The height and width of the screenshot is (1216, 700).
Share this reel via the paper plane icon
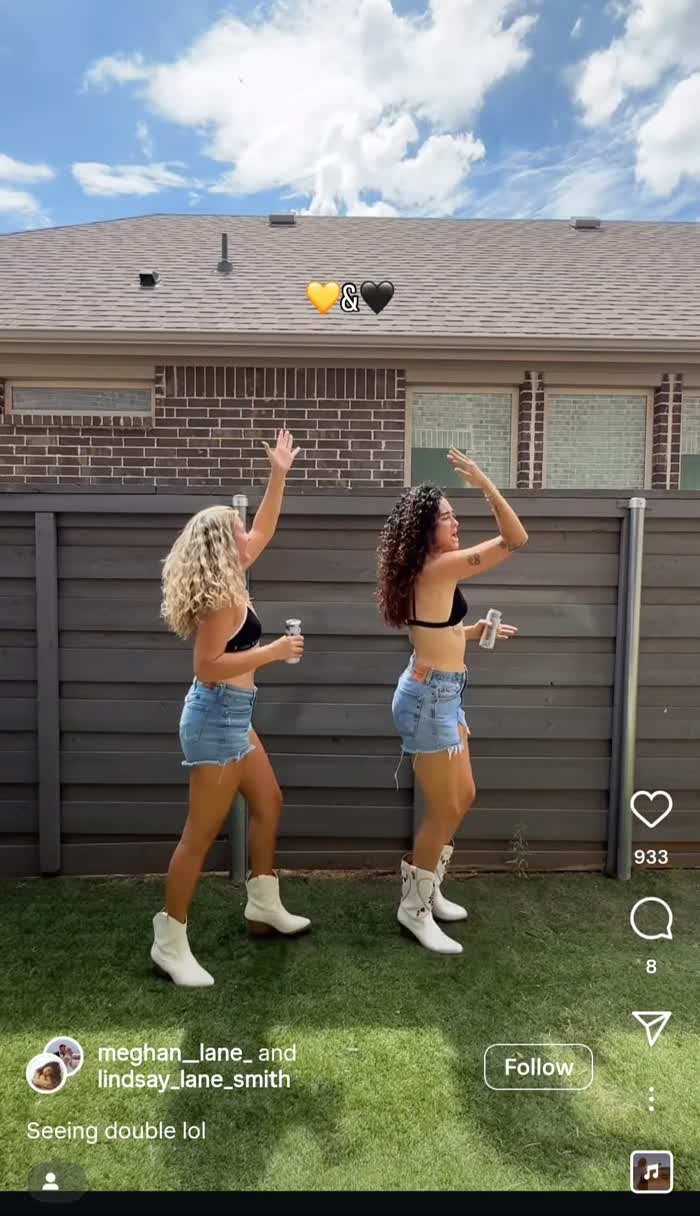[x=651, y=1027]
